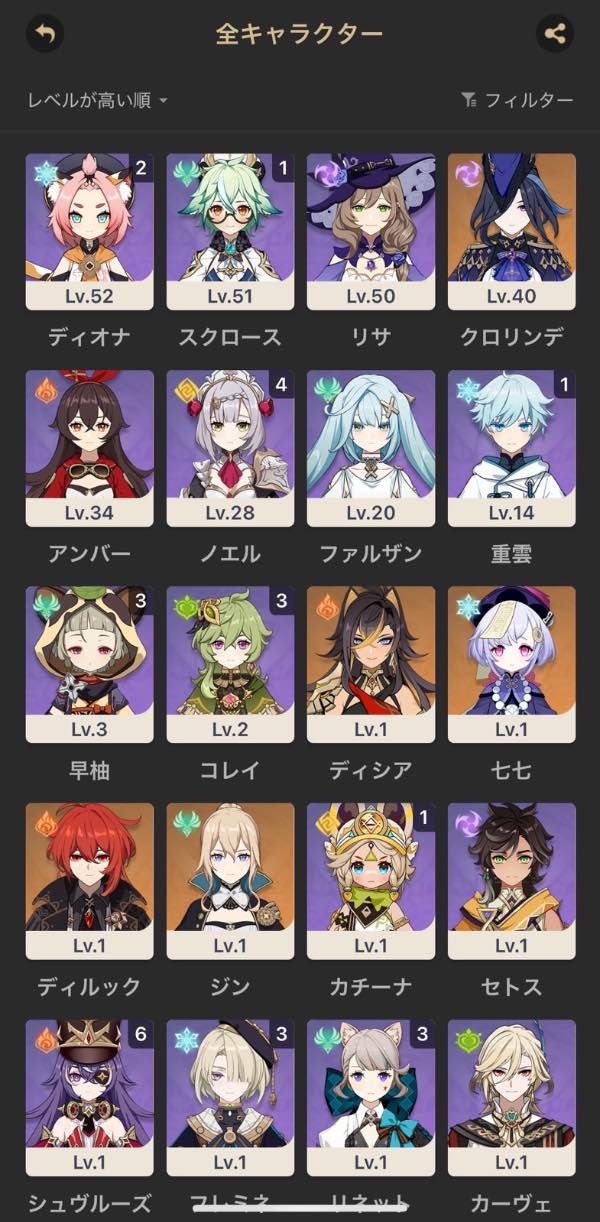This screenshot has width=600, height=1222.
Task: View カチーナ character details
Action: pyautogui.click(x=371, y=881)
